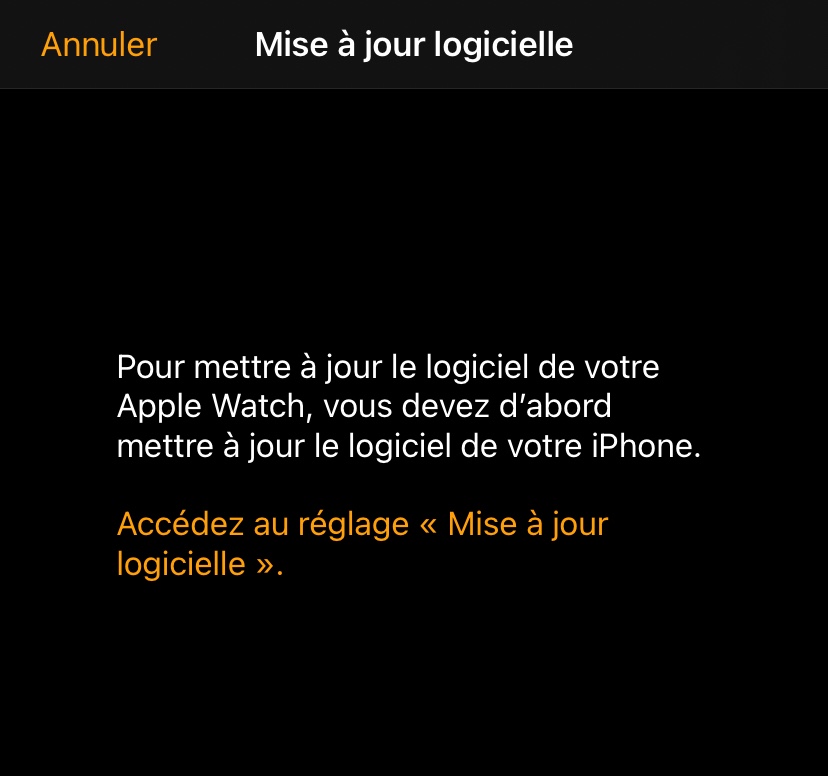Image resolution: width=828 pixels, height=776 pixels.
Task: Open the « Mise à jour logicielle » settings link
Action: (362, 543)
